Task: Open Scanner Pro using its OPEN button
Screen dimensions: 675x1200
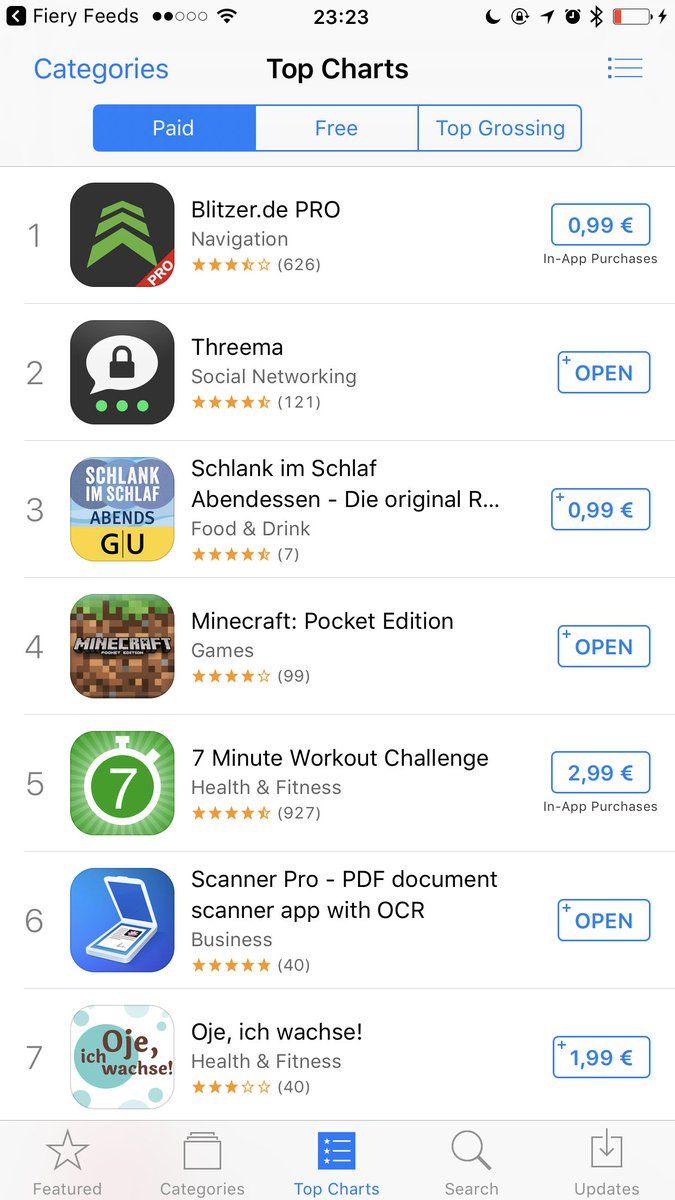Action: (603, 921)
